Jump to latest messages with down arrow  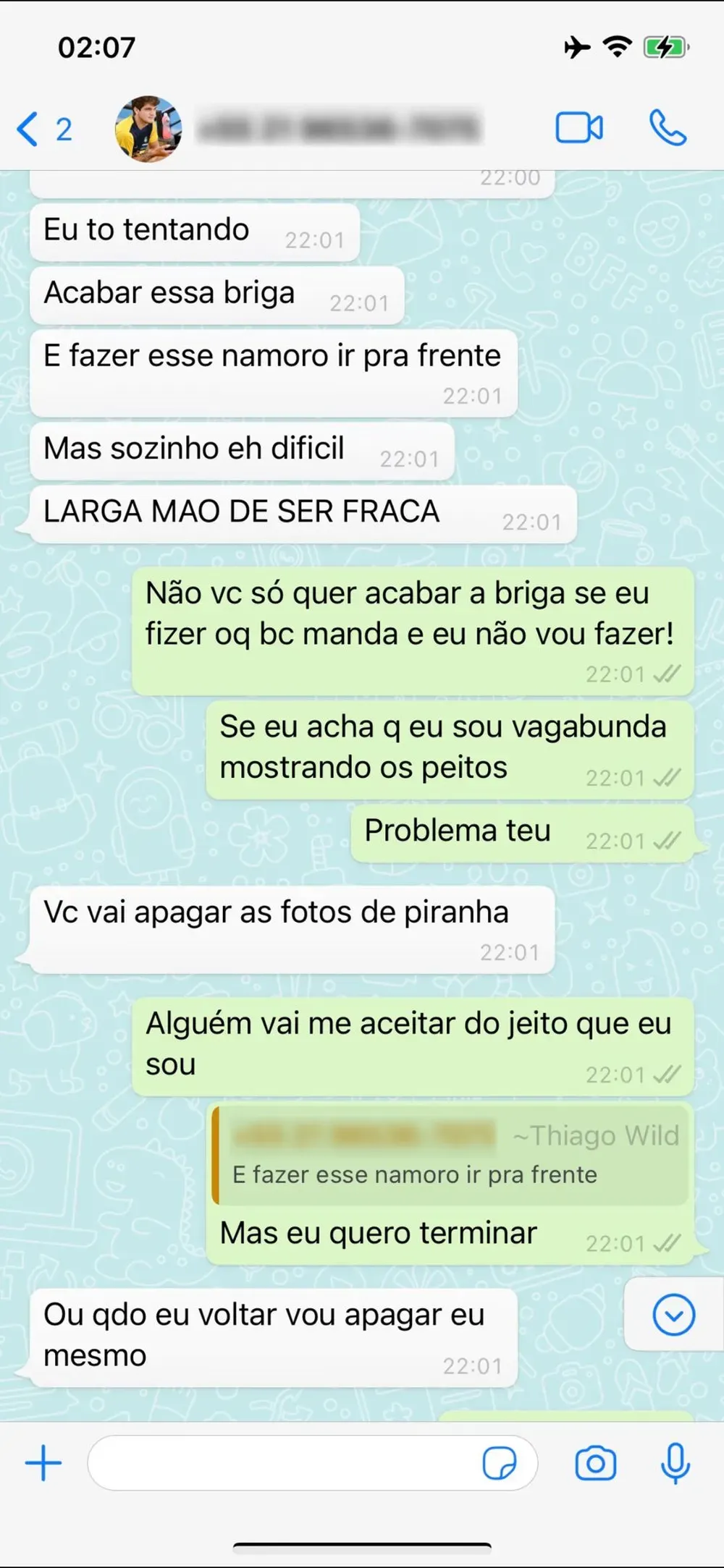[674, 1314]
